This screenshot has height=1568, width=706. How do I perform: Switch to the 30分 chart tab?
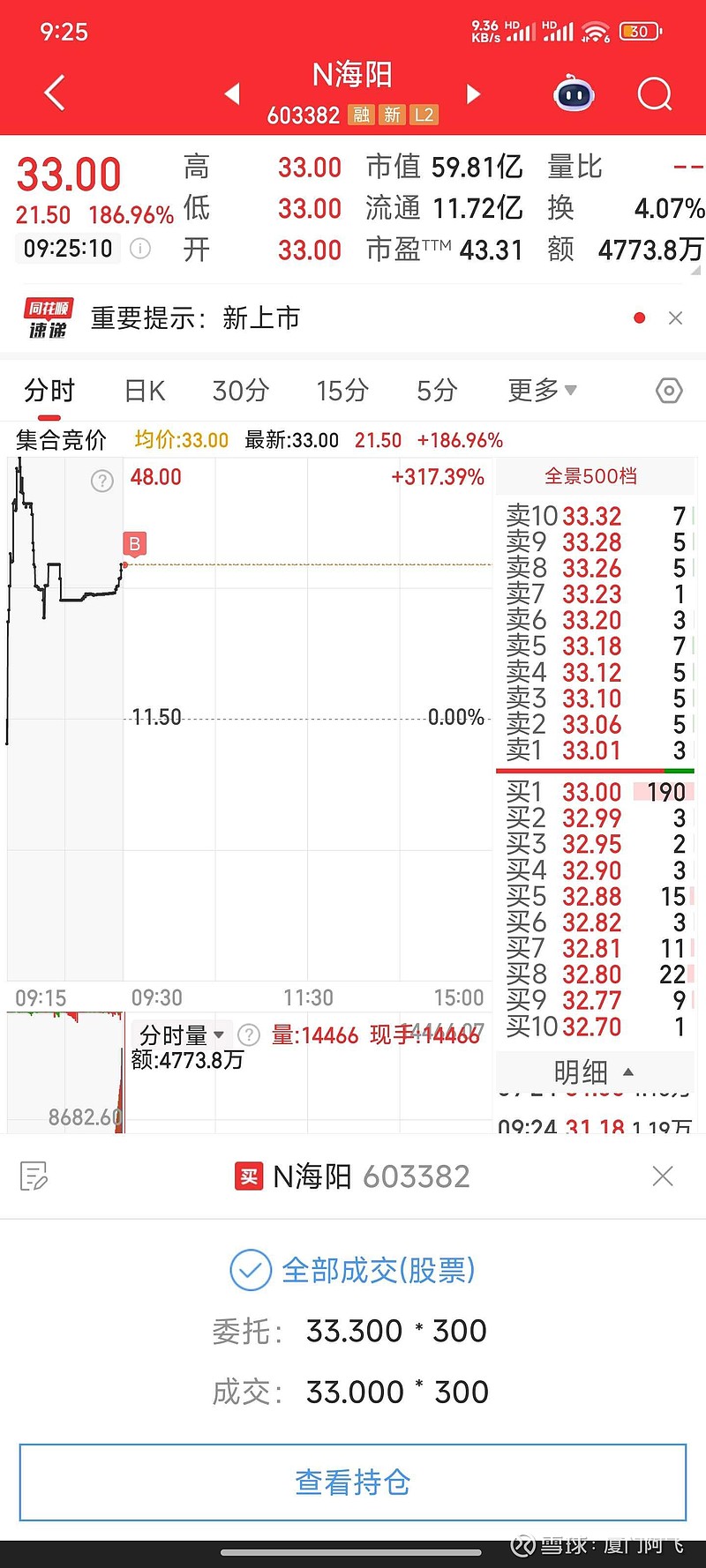click(240, 390)
